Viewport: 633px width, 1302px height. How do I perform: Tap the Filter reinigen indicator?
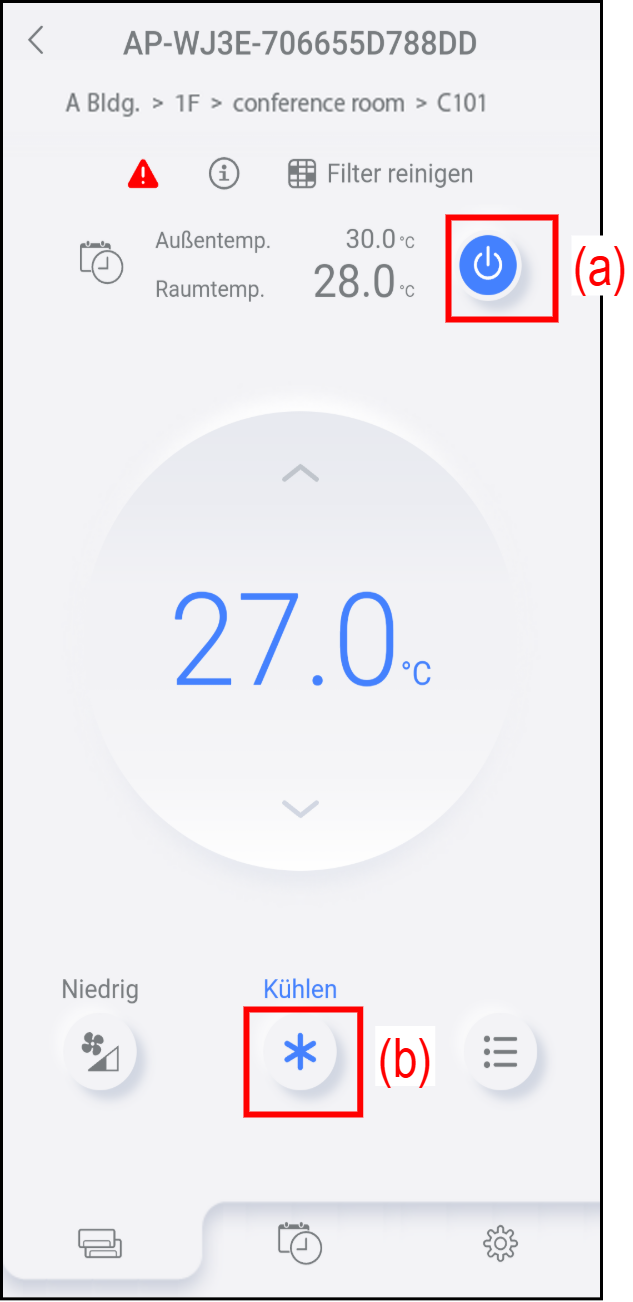tap(380, 174)
